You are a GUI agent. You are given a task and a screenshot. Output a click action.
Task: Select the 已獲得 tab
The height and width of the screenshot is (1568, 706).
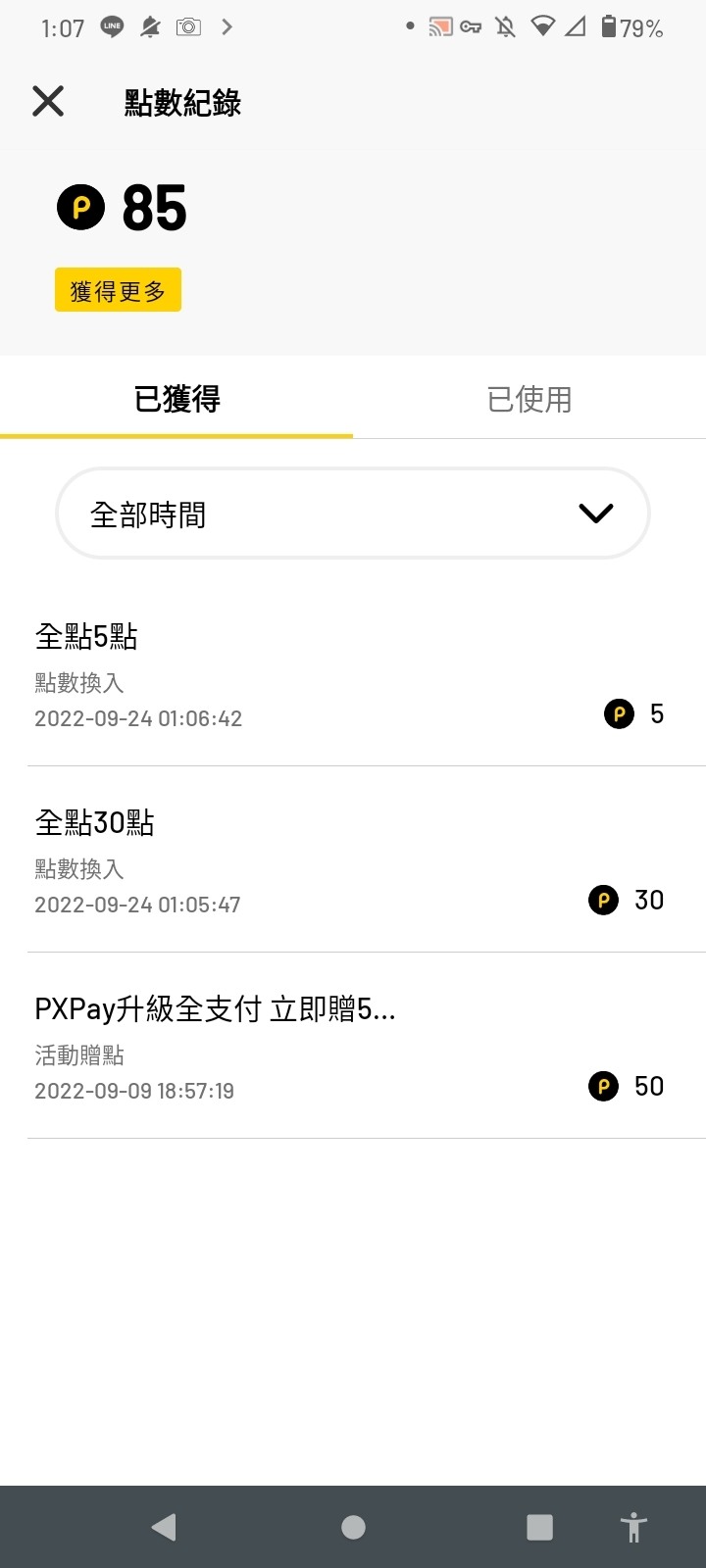[x=176, y=399]
